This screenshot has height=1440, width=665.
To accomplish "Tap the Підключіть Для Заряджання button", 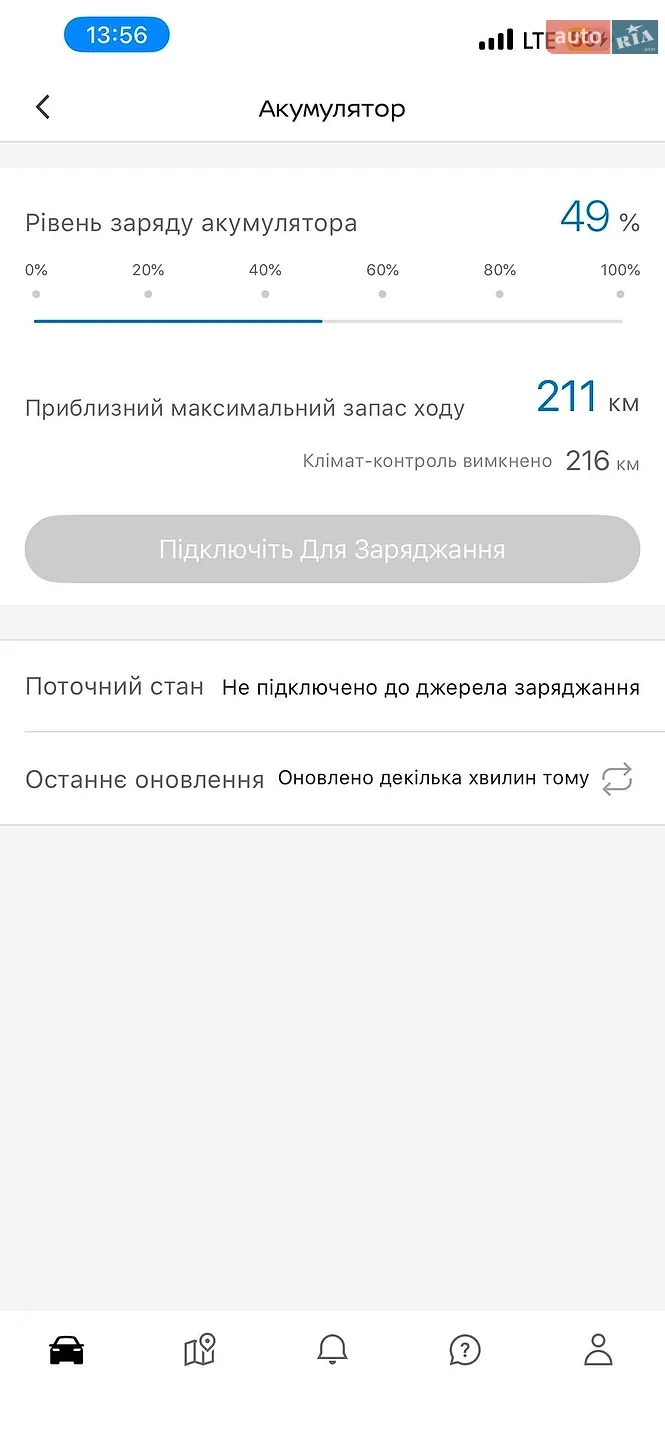I will click(x=332, y=549).
